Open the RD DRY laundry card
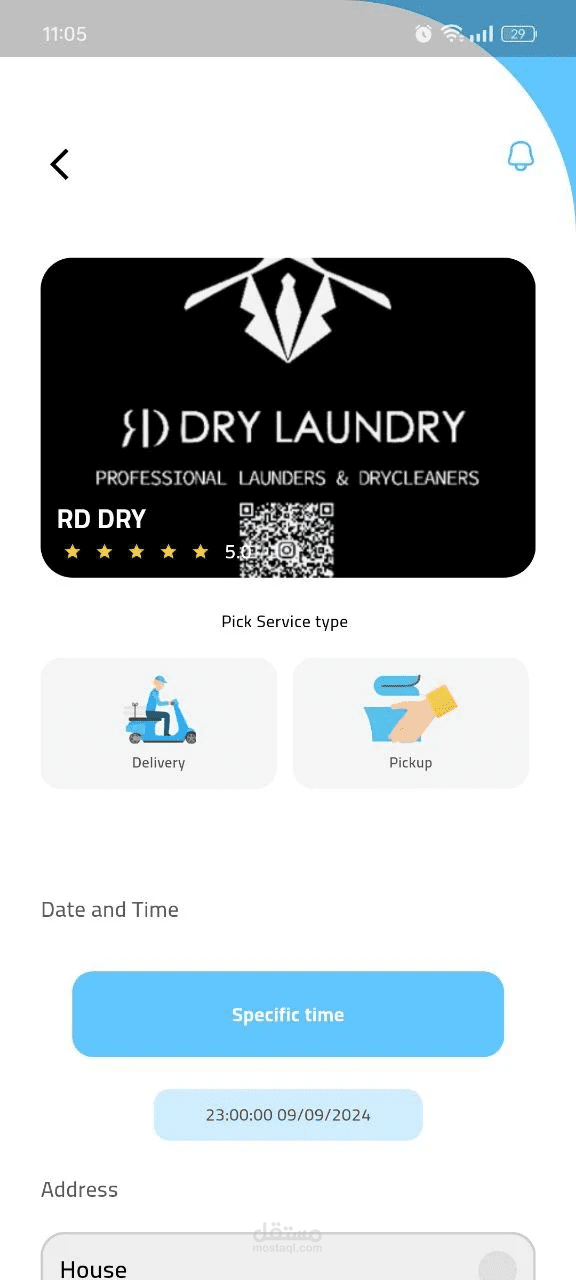Image resolution: width=576 pixels, height=1280 pixels. coord(288,418)
